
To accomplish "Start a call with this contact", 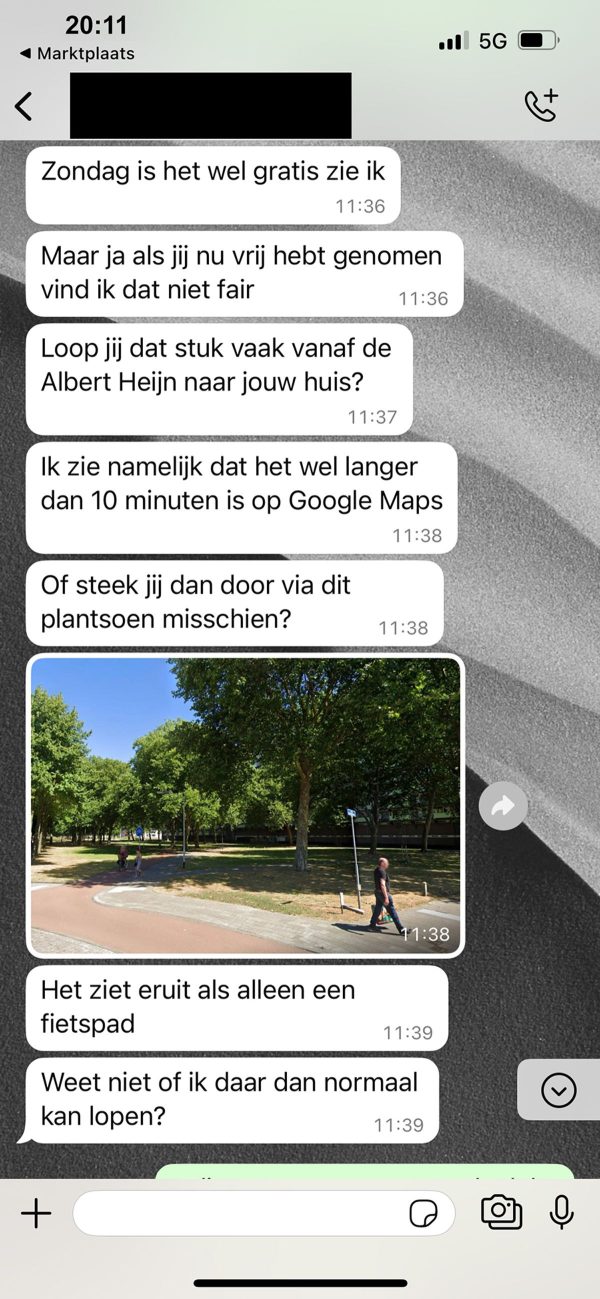I will [542, 106].
